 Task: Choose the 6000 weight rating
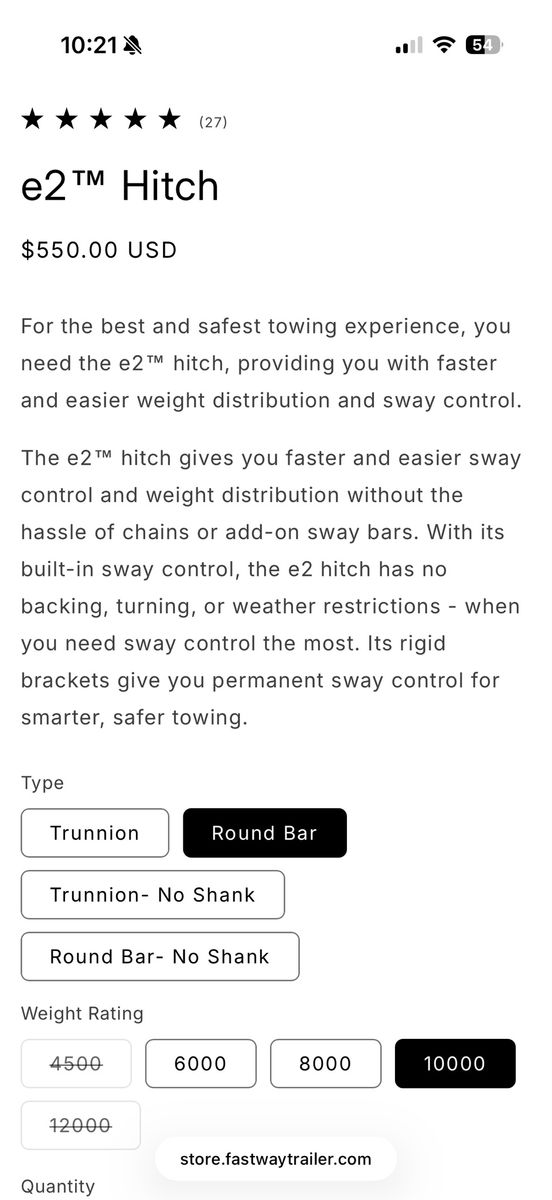pos(201,1064)
